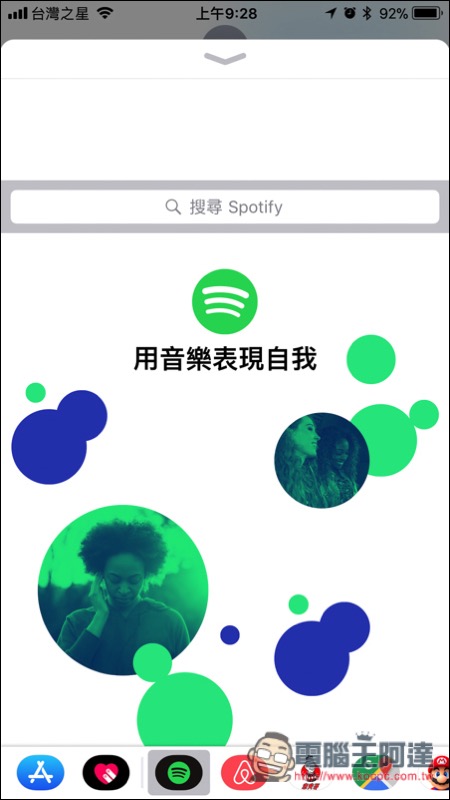Tap the 搜尋 Spotify search field
Viewport: 450px width, 800px height.
pyautogui.click(x=224, y=207)
